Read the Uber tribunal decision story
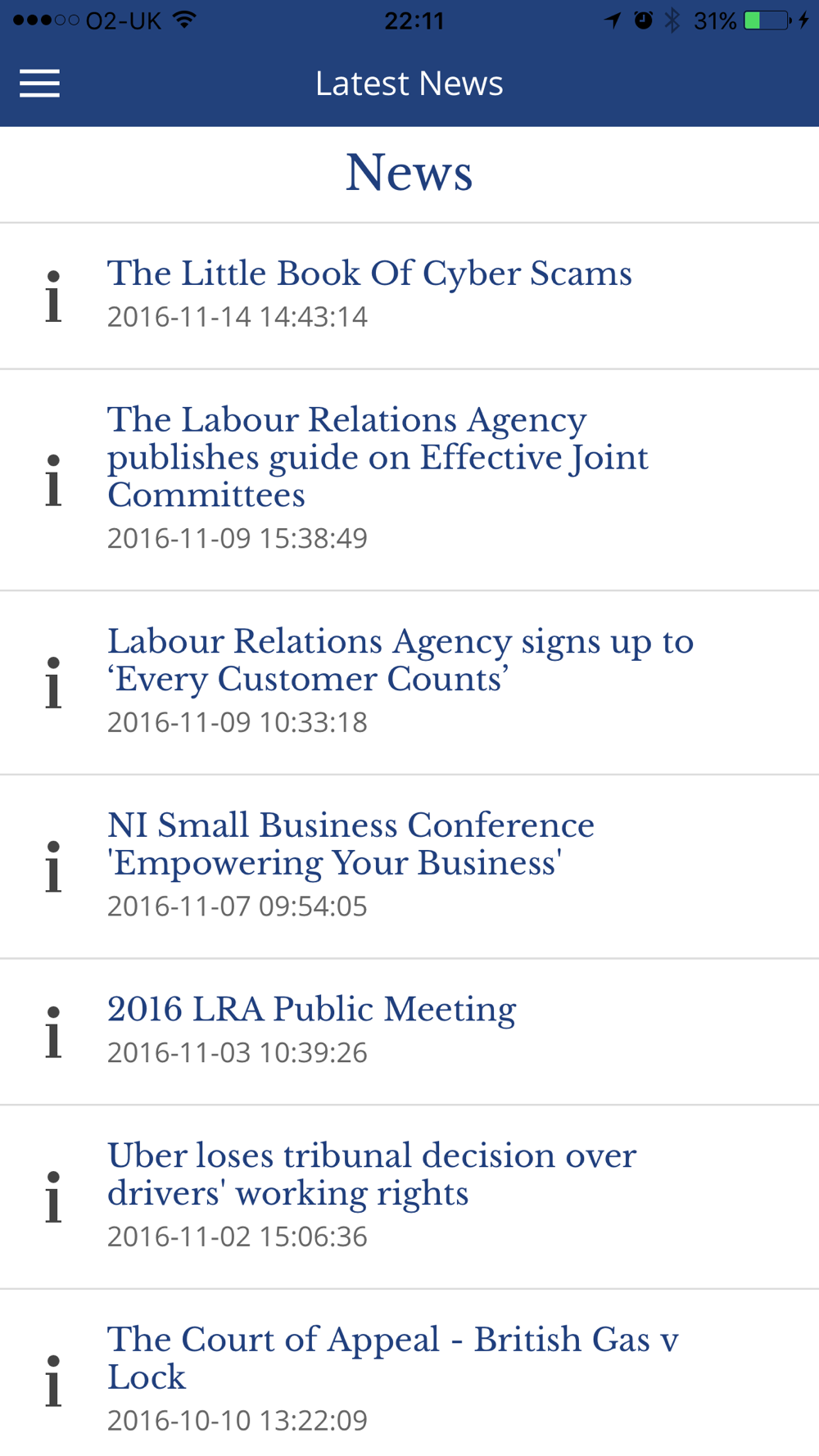Viewport: 819px width, 1456px height. [x=409, y=1197]
